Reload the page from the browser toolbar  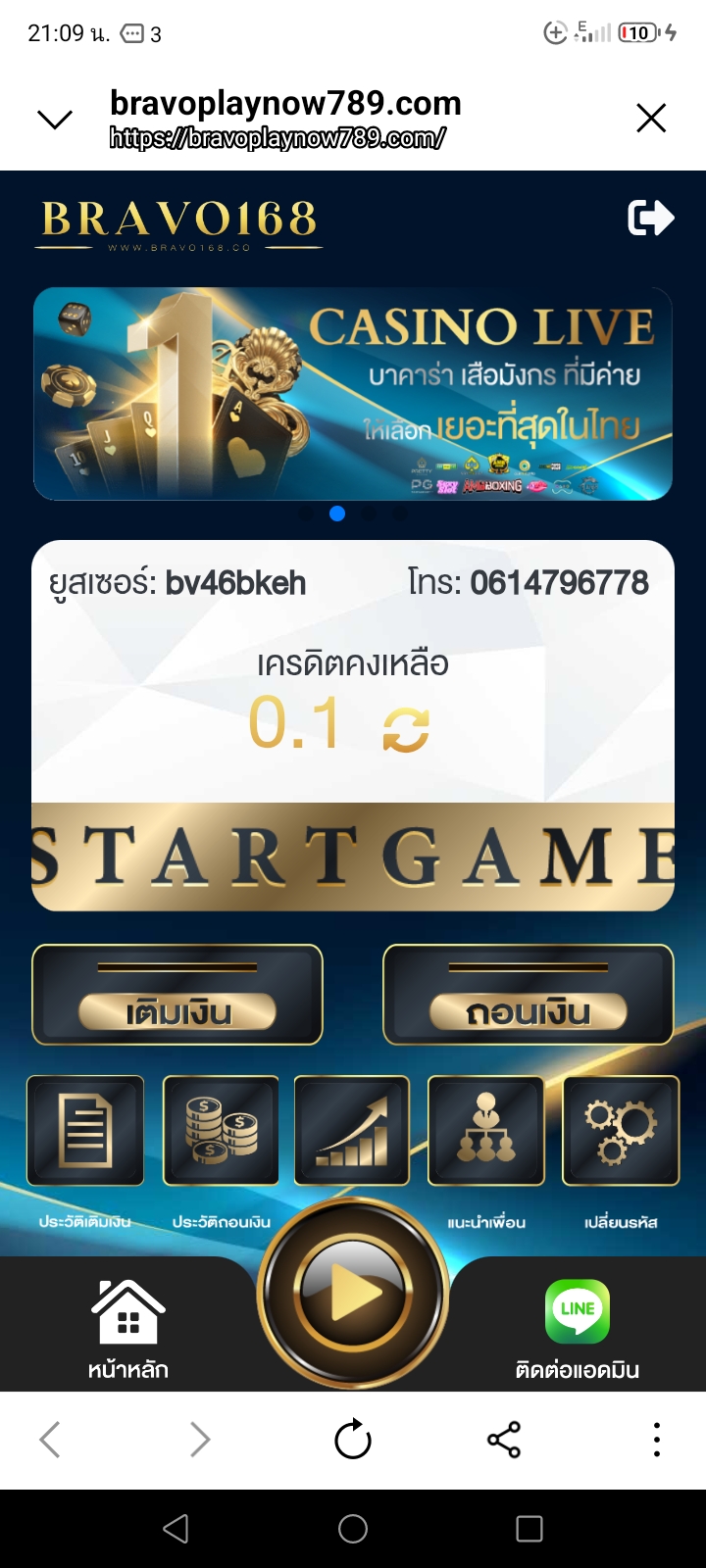(x=353, y=1440)
